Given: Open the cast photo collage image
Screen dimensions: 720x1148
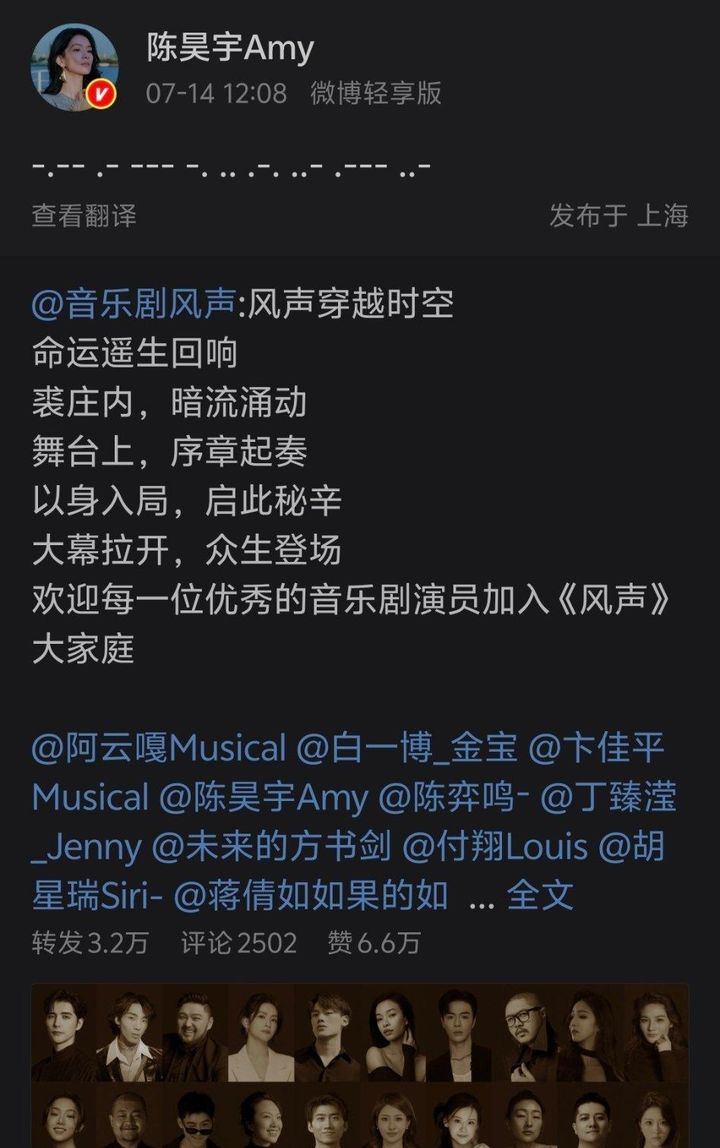Looking at the screenshot, I should [x=360, y=1065].
